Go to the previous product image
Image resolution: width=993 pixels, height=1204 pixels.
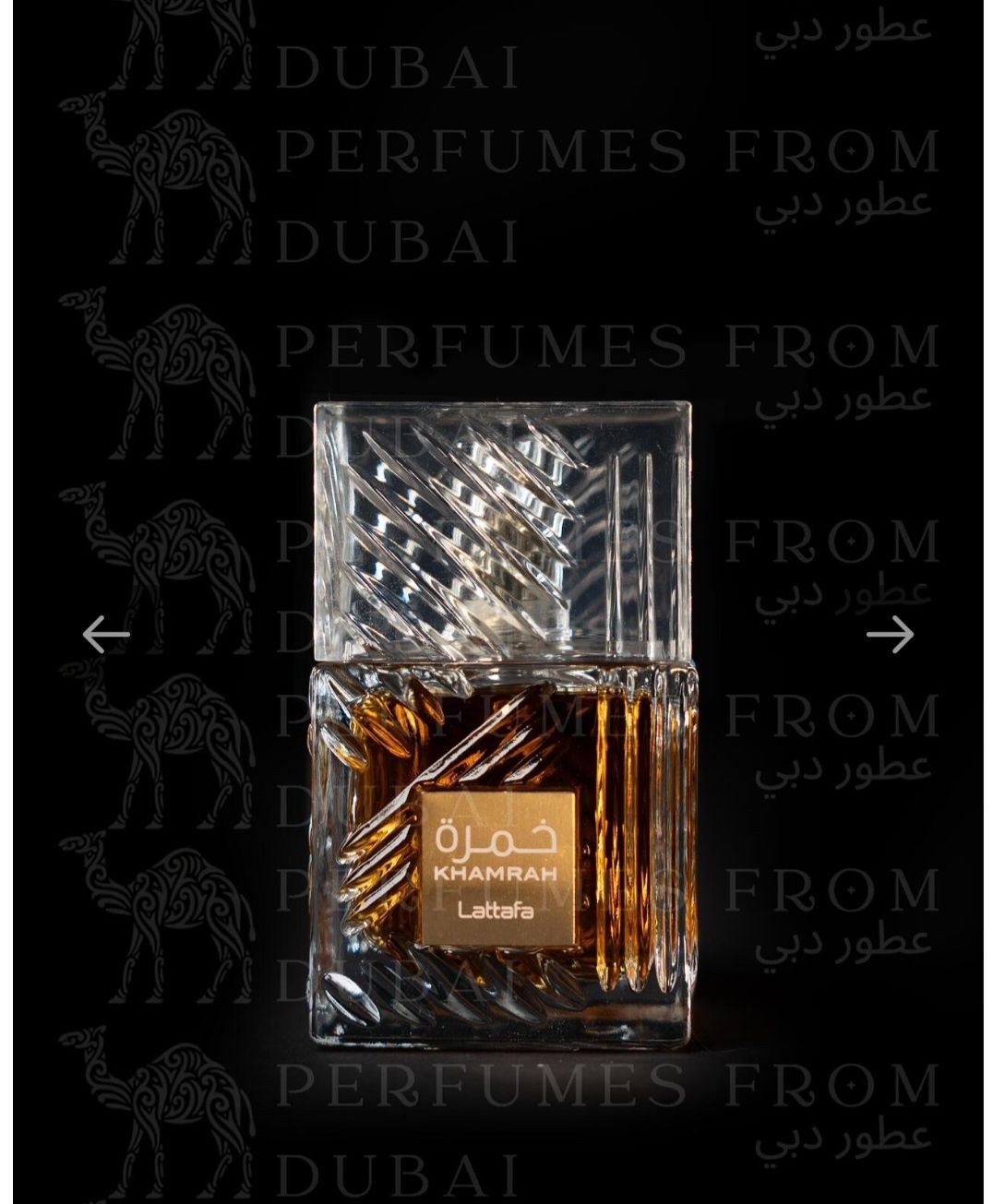point(106,635)
